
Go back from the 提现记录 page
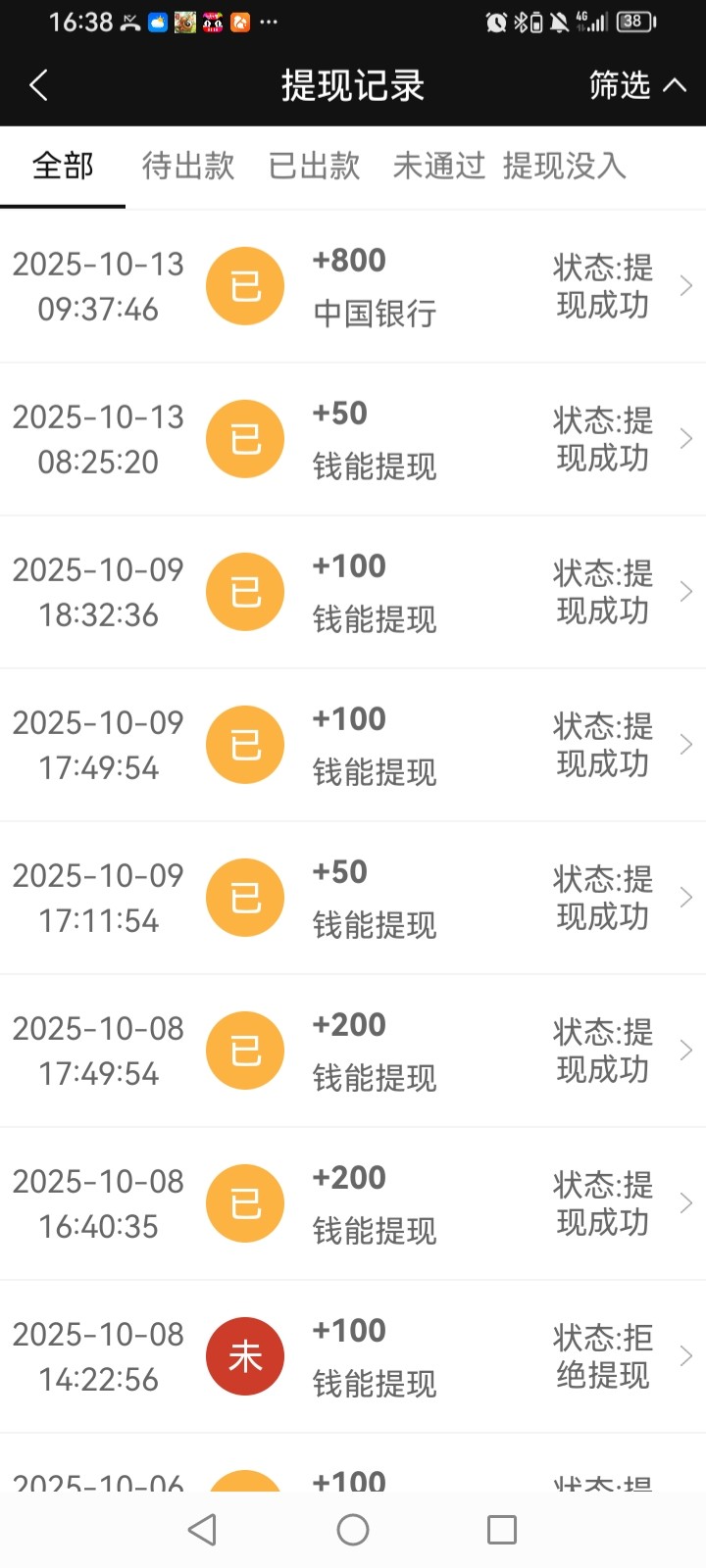pos(39,85)
